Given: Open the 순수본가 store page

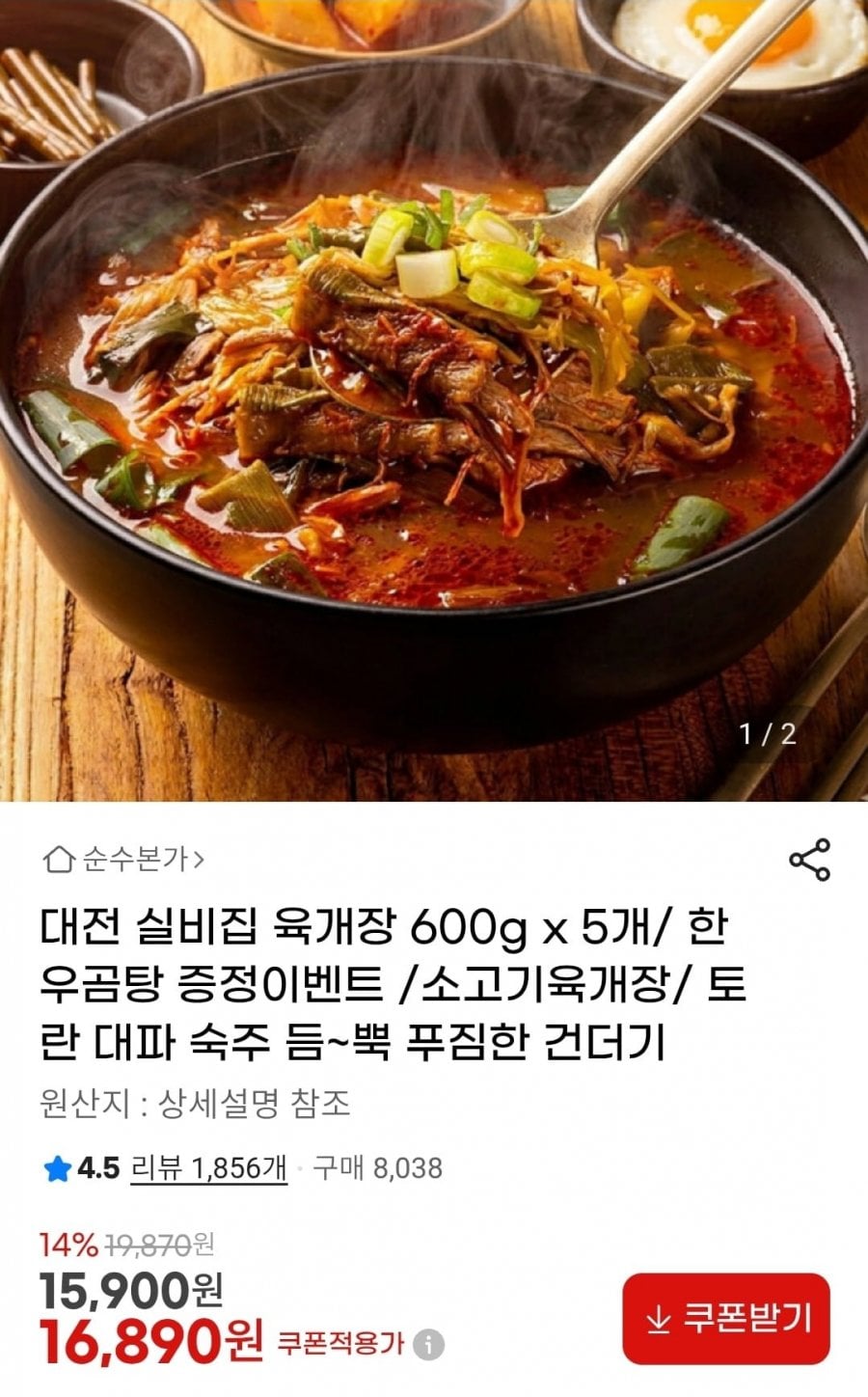Looking at the screenshot, I should coord(125,859).
